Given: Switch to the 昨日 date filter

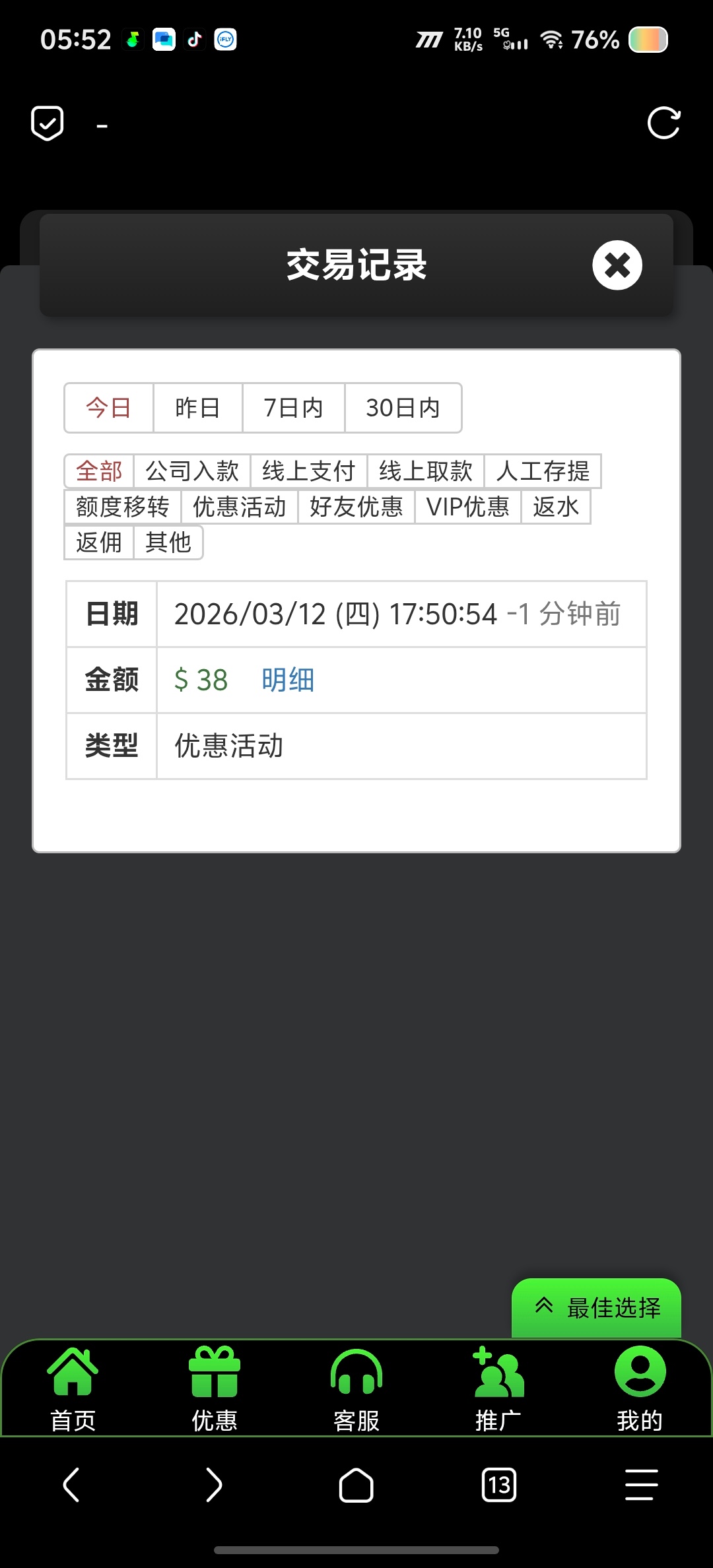Looking at the screenshot, I should pos(197,408).
